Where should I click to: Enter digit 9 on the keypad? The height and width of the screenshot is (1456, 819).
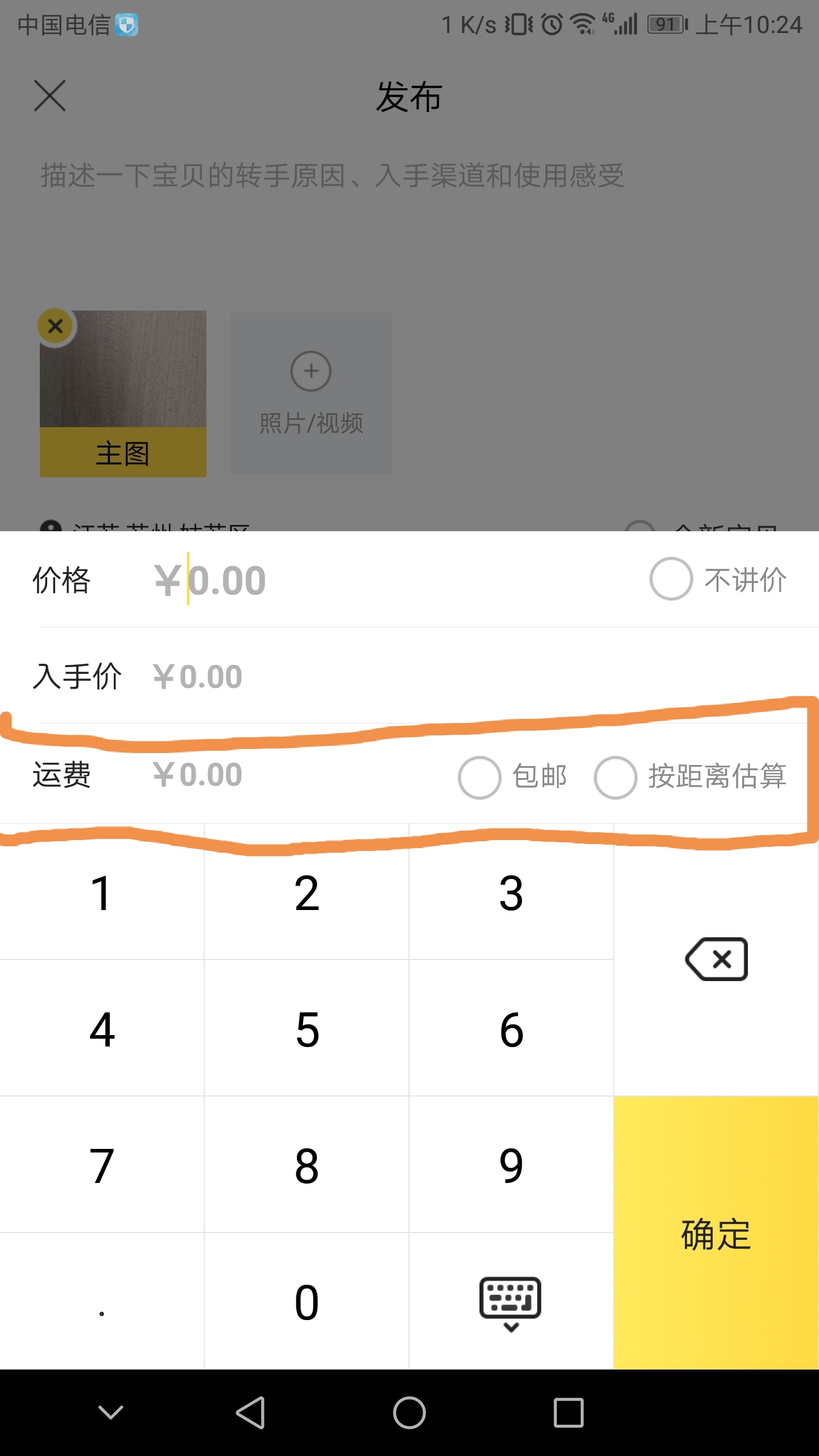coord(511,1166)
